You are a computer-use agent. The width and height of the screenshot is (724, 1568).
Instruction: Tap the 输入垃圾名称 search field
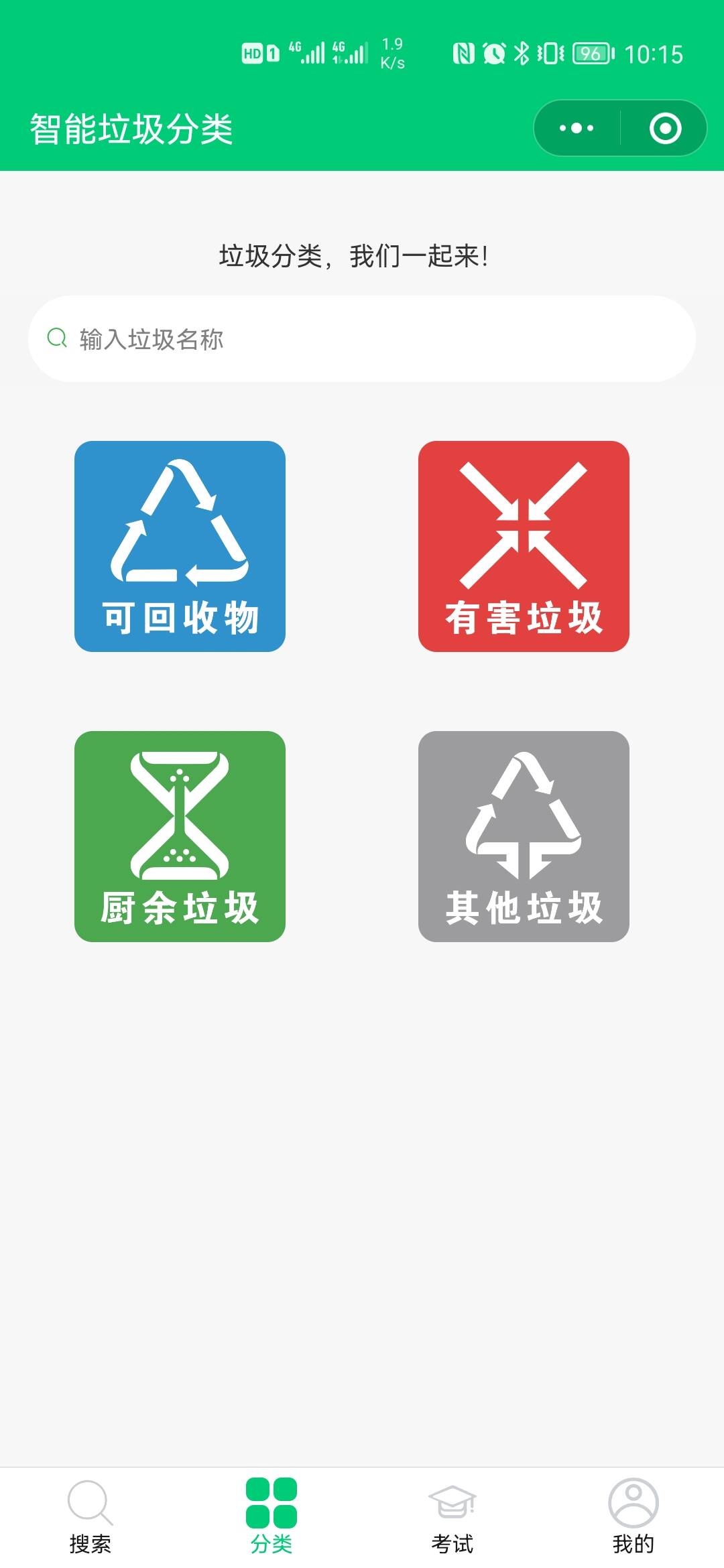[x=362, y=339]
